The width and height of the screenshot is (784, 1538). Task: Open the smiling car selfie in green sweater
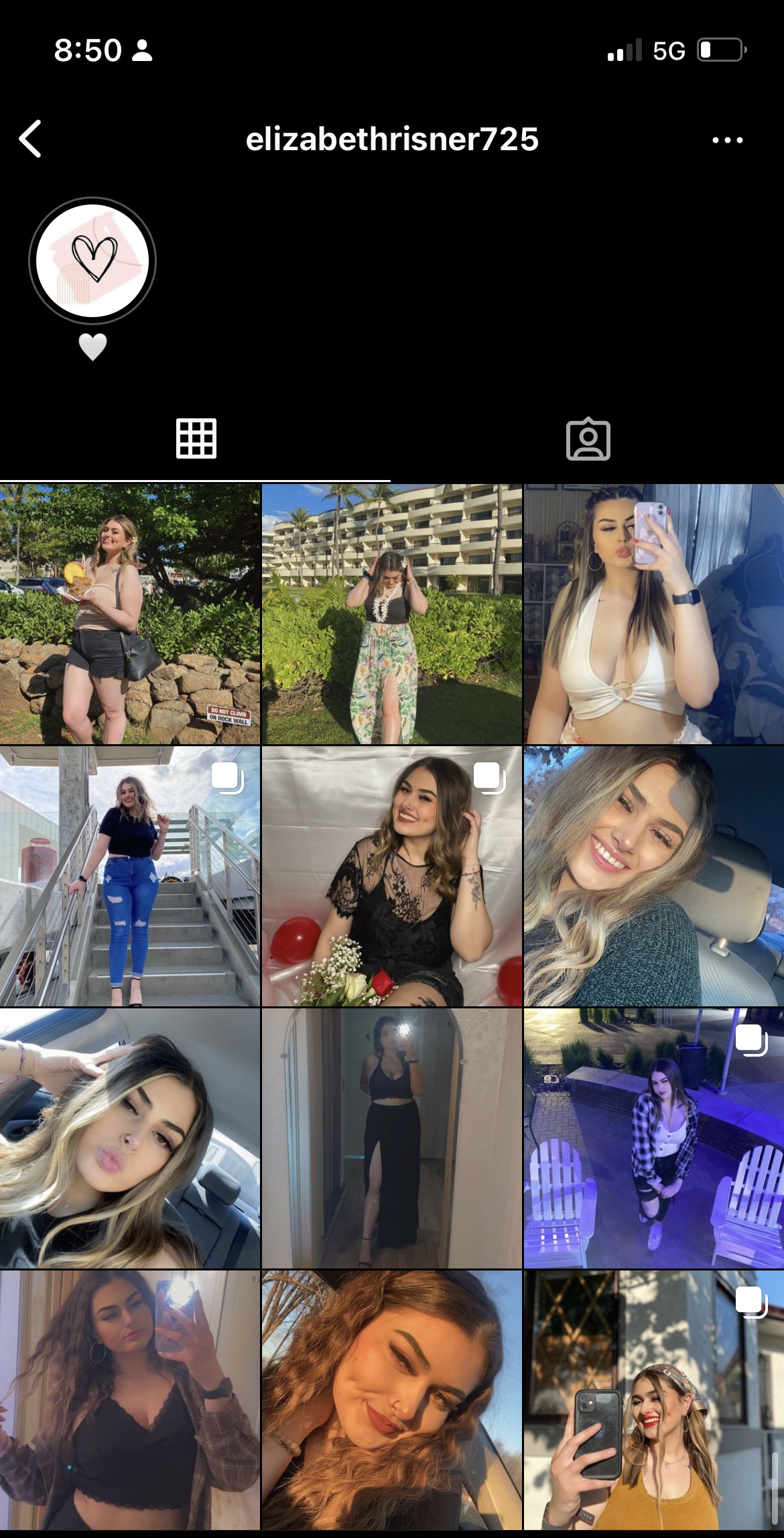pyautogui.click(x=653, y=876)
